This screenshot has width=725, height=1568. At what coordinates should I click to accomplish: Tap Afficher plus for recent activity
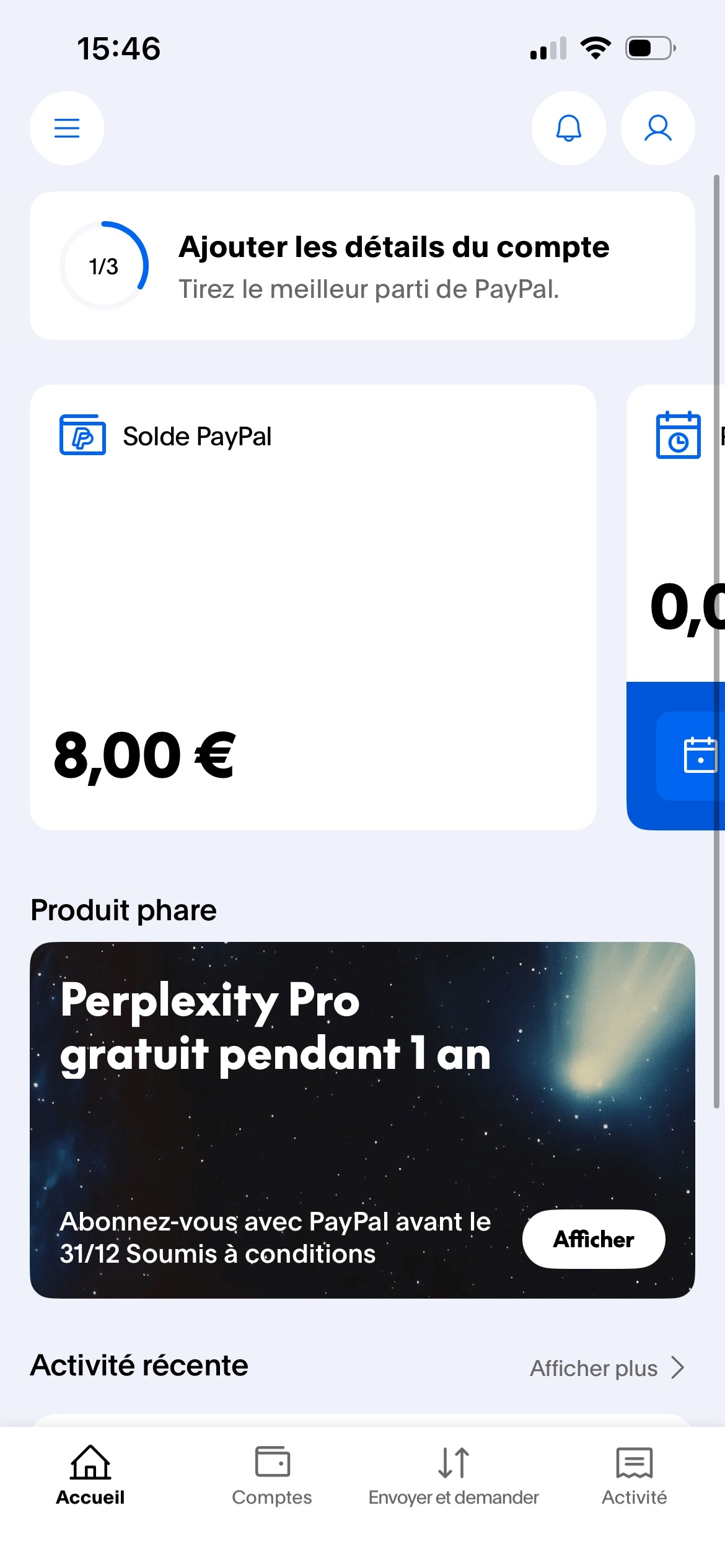click(607, 1368)
